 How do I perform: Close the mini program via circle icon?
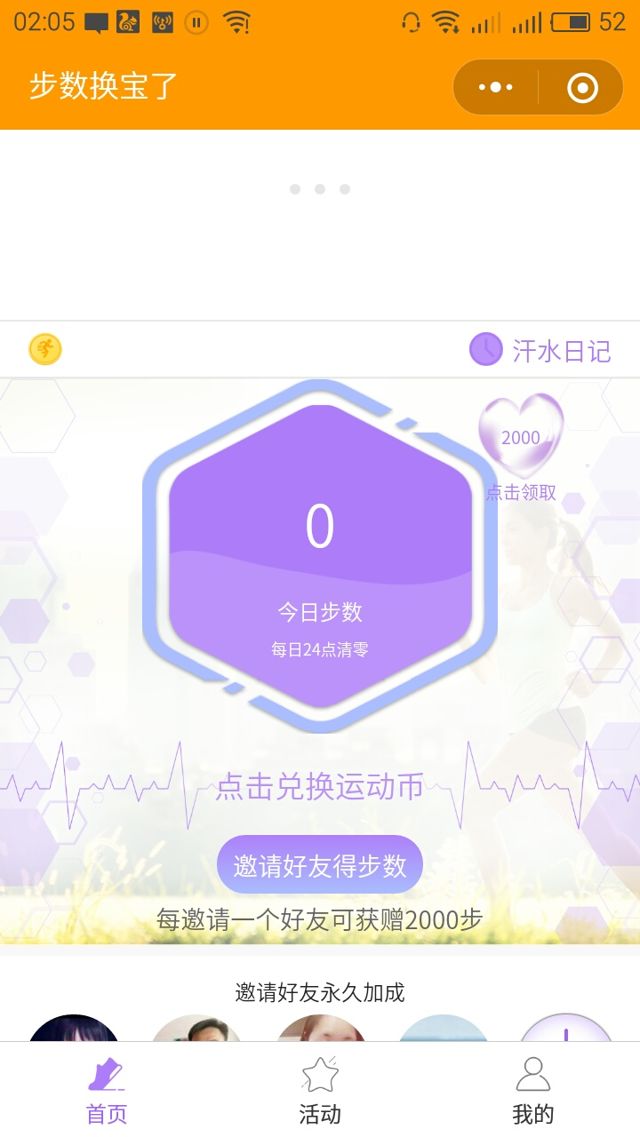click(x=582, y=88)
